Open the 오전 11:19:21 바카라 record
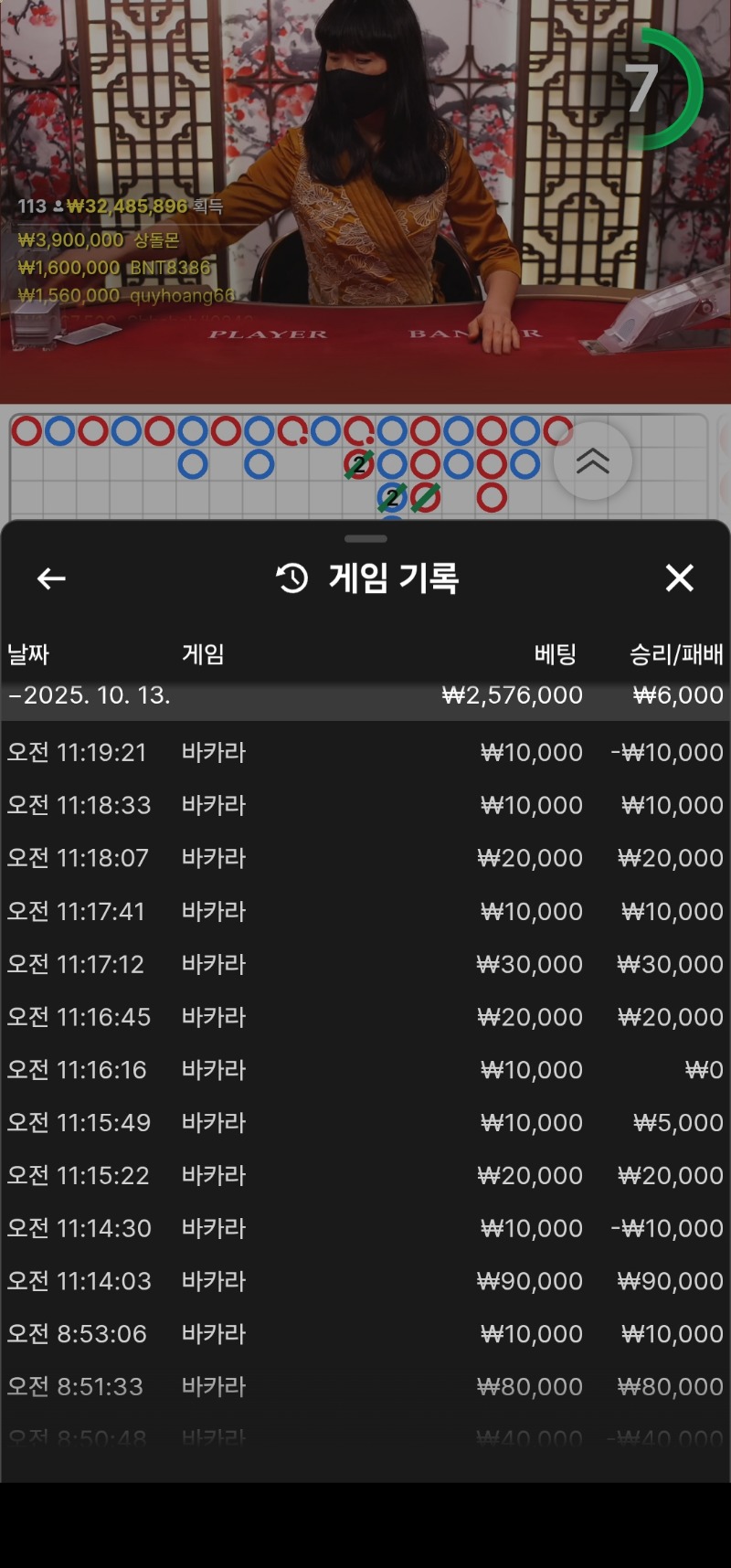The height and width of the screenshot is (1568, 731). 365,753
